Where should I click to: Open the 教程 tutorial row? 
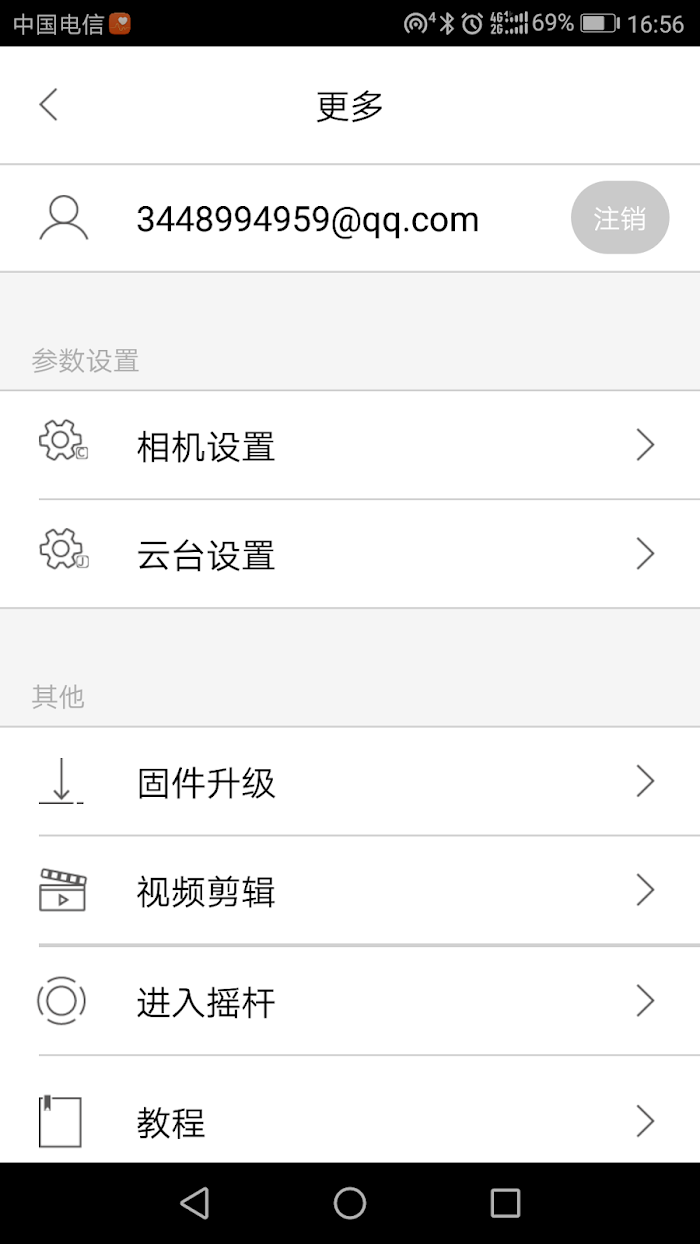coord(350,1109)
